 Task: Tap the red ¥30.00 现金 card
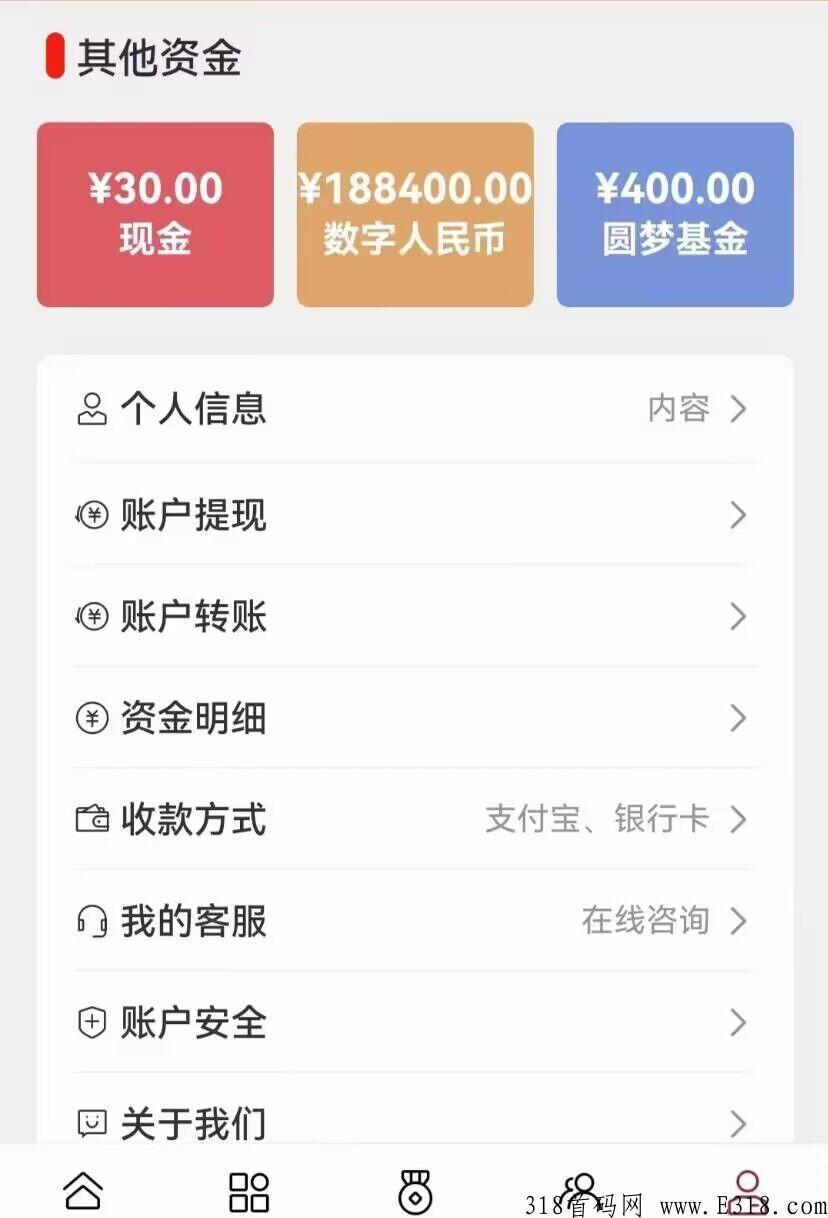click(155, 214)
